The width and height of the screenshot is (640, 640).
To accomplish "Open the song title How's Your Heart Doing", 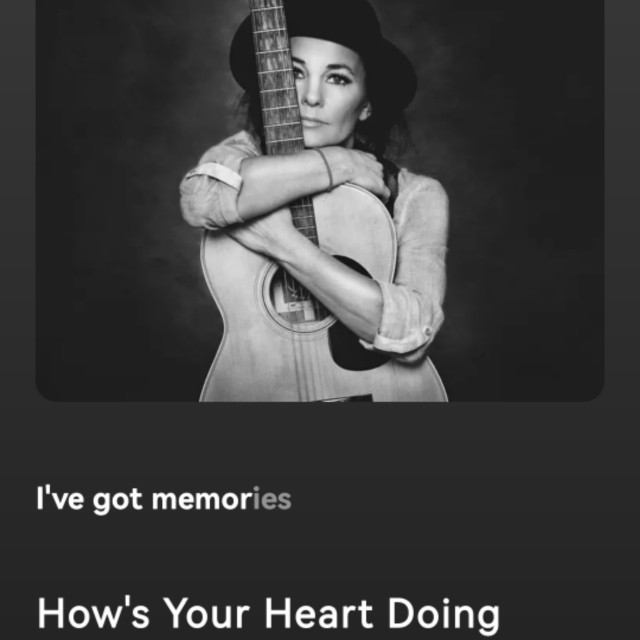I will point(268,613).
